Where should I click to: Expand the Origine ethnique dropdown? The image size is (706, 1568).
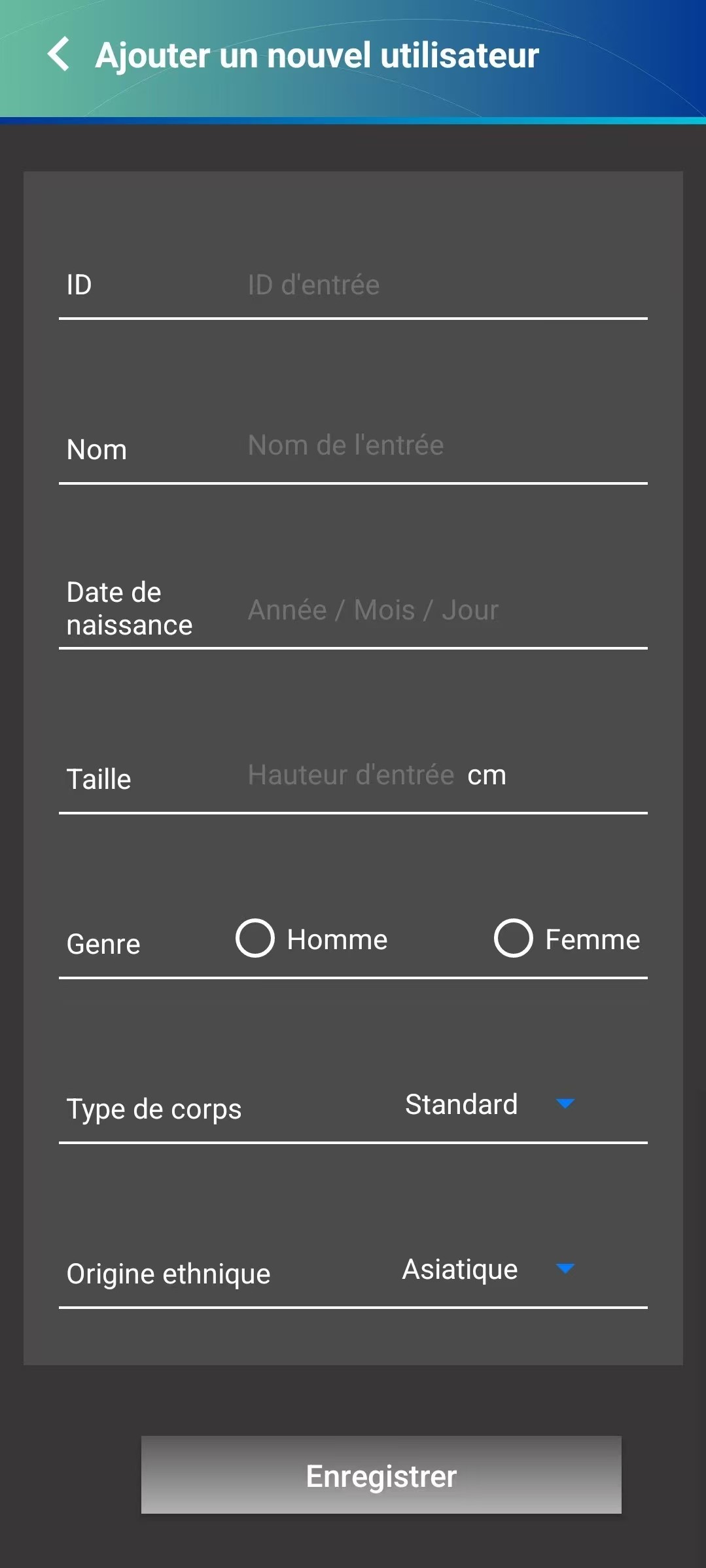coord(489,1270)
